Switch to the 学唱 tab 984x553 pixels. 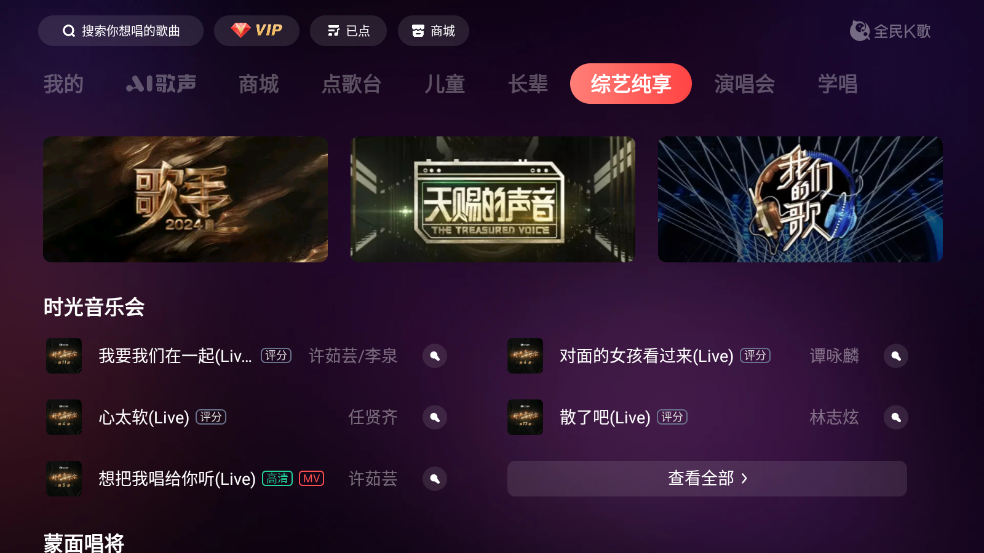point(837,84)
